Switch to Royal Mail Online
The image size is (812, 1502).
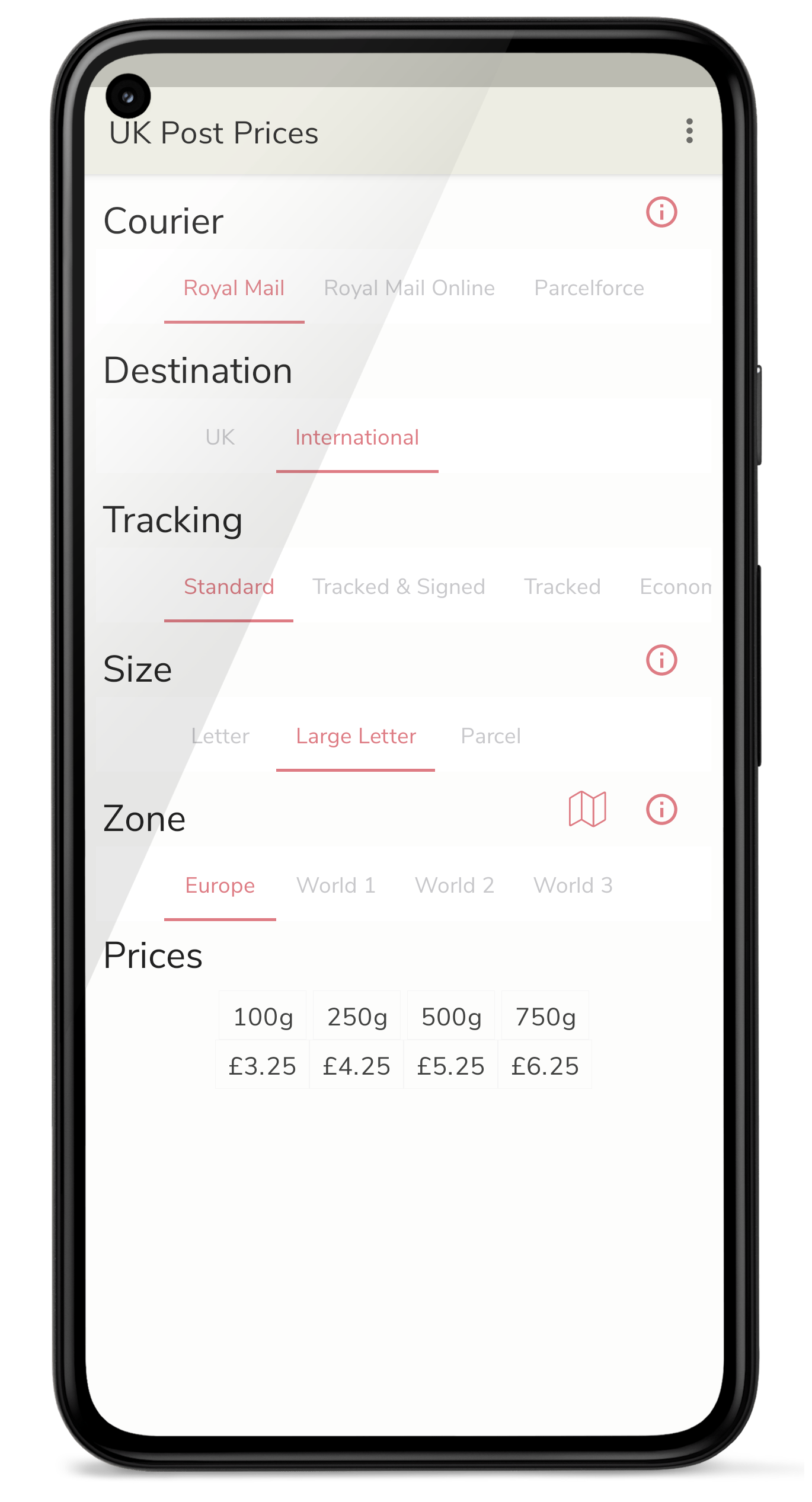click(x=409, y=289)
